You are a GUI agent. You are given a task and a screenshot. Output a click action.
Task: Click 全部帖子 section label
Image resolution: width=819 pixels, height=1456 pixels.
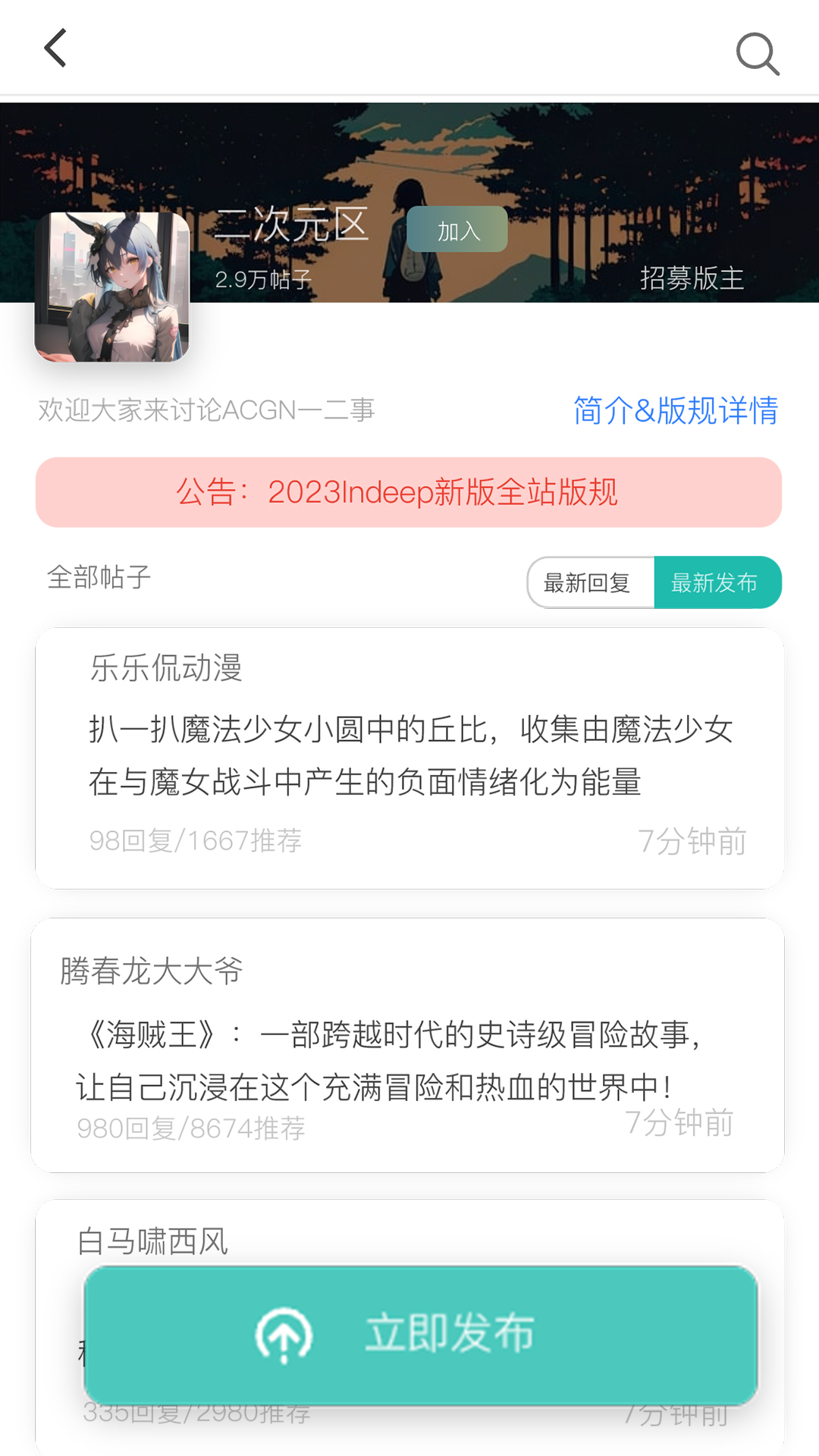[x=99, y=576]
